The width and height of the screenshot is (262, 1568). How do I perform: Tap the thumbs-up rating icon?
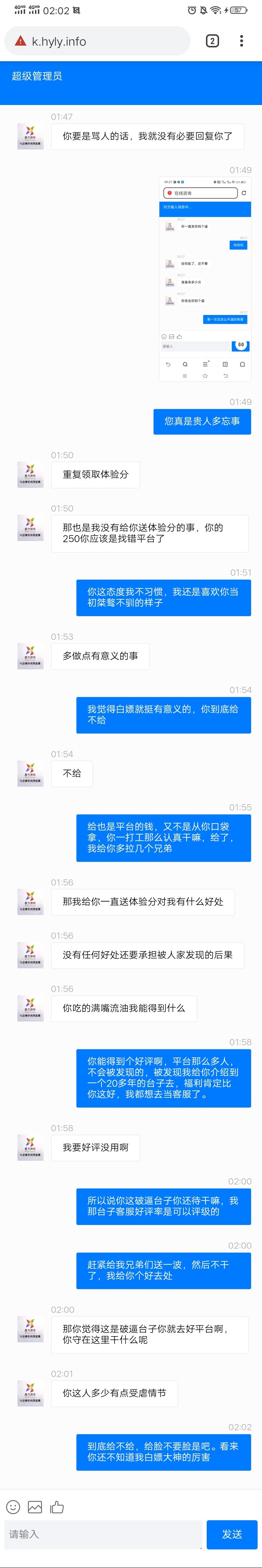pyautogui.click(x=57, y=1506)
